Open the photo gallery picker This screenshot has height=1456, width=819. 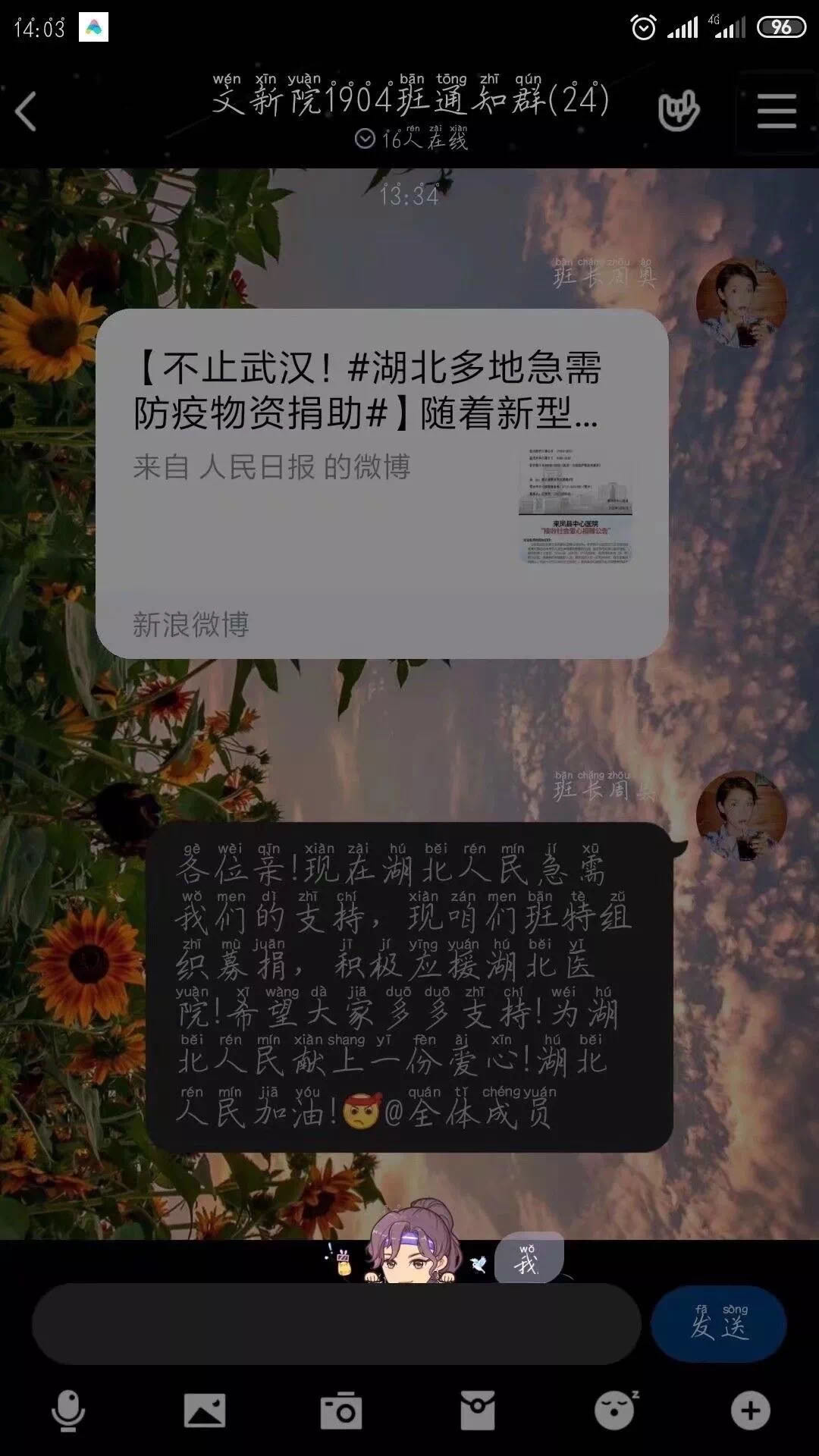[205, 1410]
